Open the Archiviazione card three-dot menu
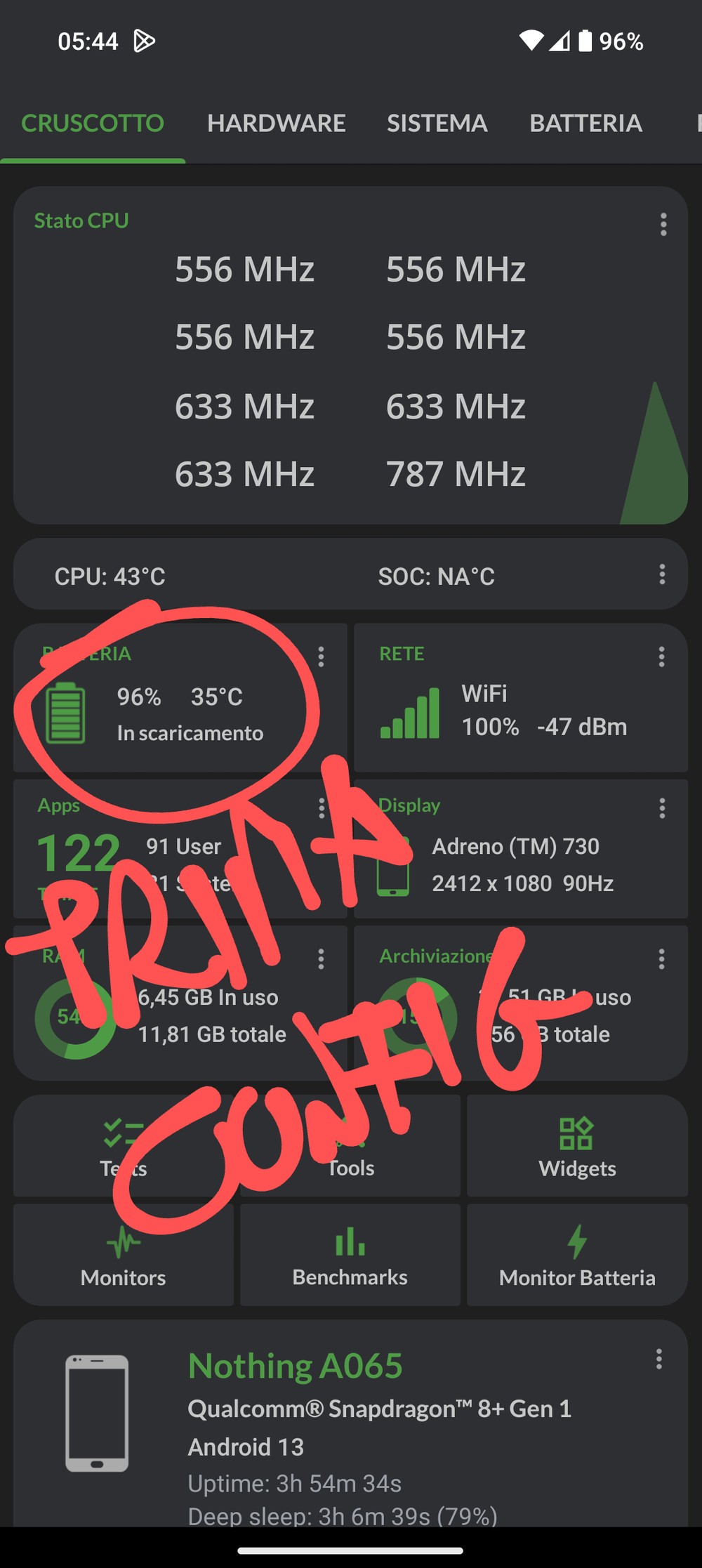702x1568 pixels. [661, 959]
